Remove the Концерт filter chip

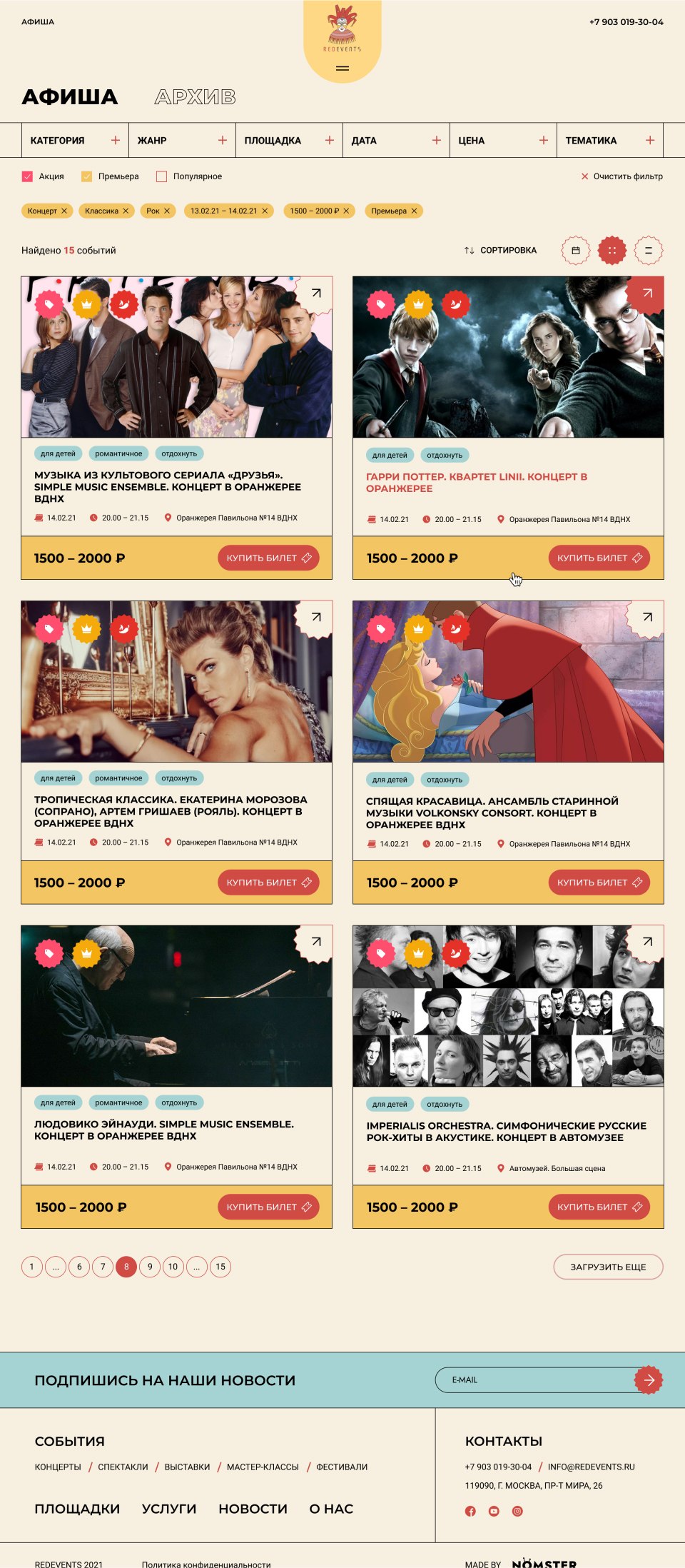(x=64, y=211)
